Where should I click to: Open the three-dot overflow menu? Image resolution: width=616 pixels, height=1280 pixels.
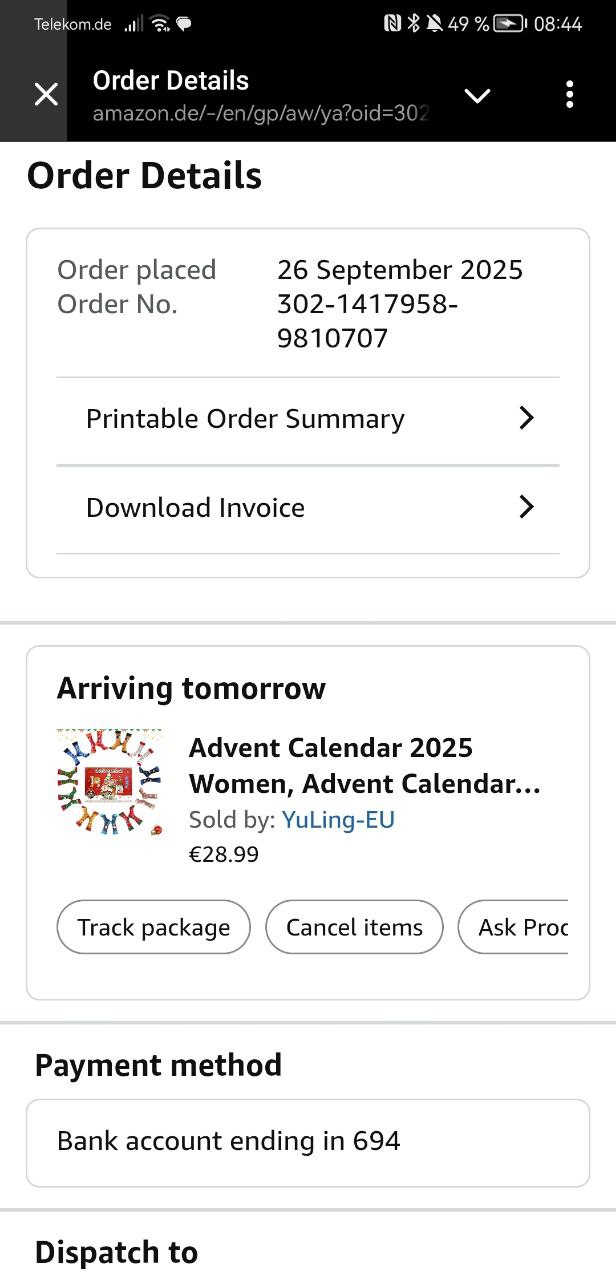[569, 95]
